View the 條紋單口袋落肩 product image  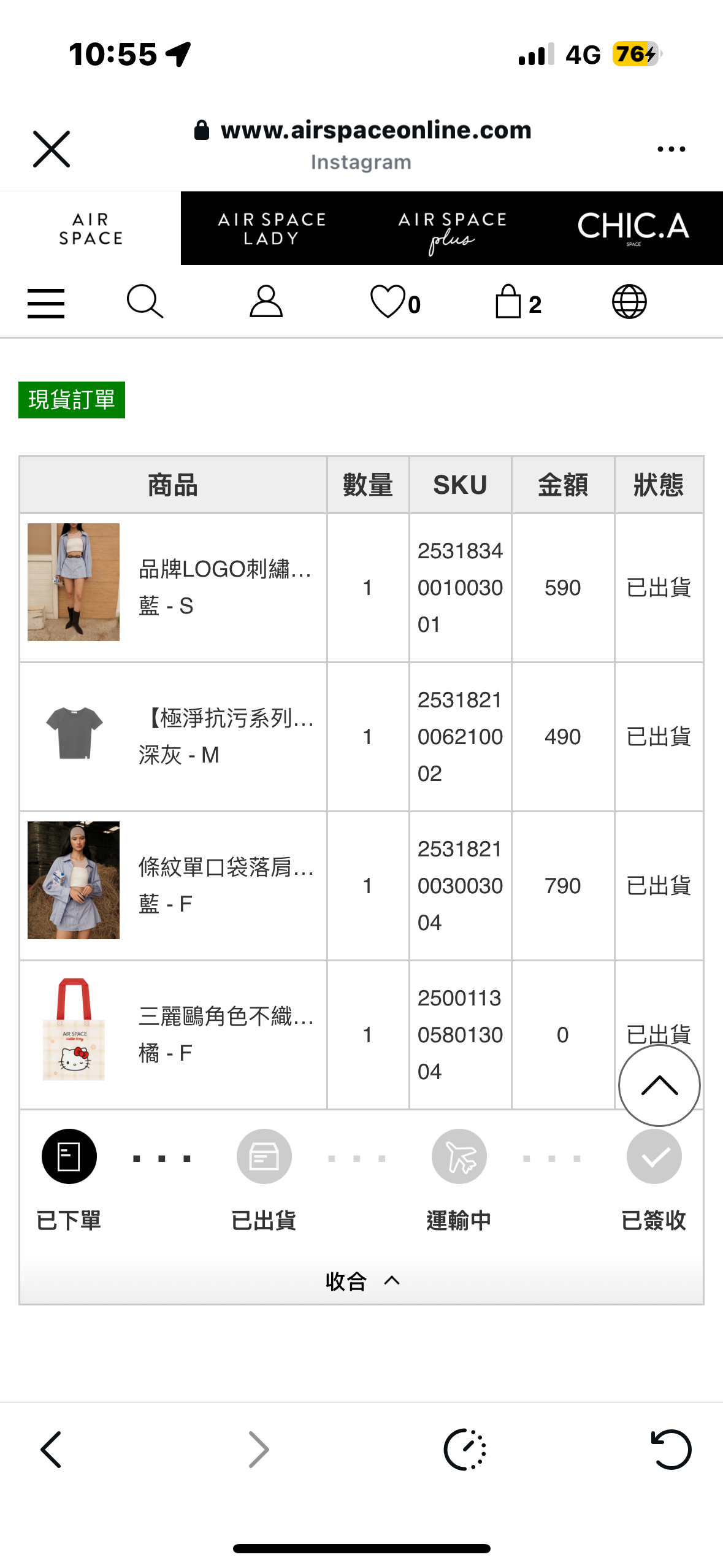click(74, 880)
